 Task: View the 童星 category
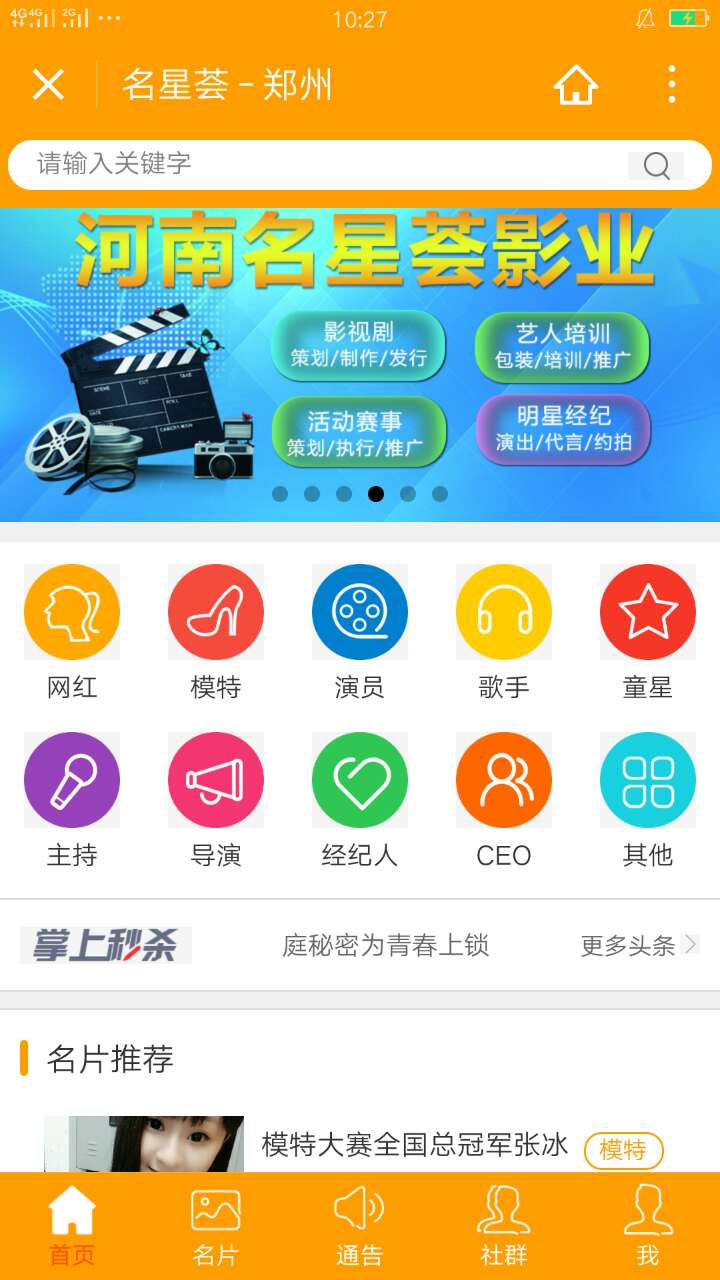click(648, 612)
